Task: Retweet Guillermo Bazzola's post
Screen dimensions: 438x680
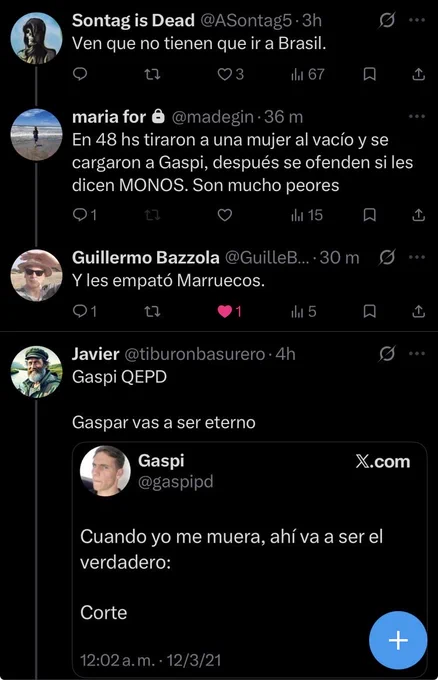Action: point(152,311)
